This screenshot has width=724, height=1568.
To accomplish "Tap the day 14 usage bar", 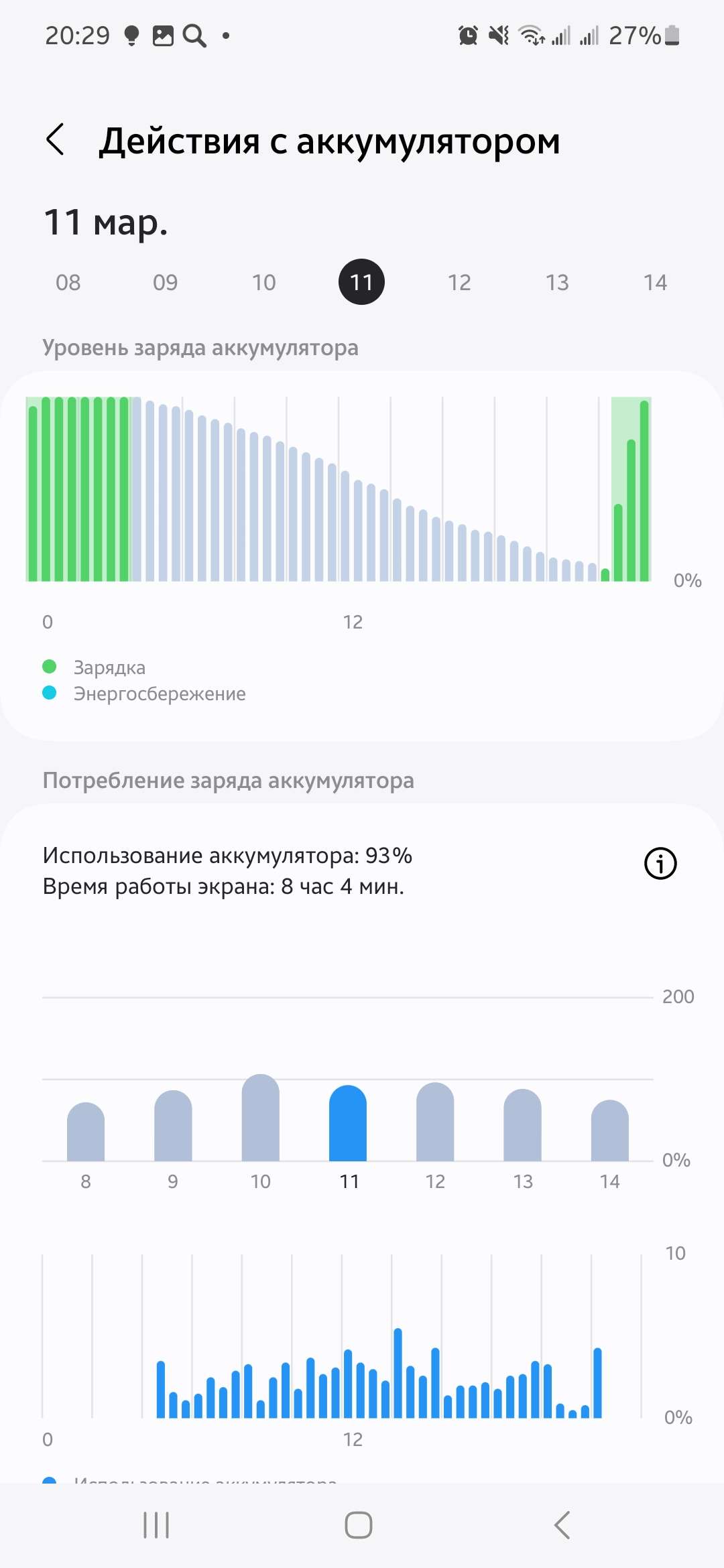I will (609, 1131).
